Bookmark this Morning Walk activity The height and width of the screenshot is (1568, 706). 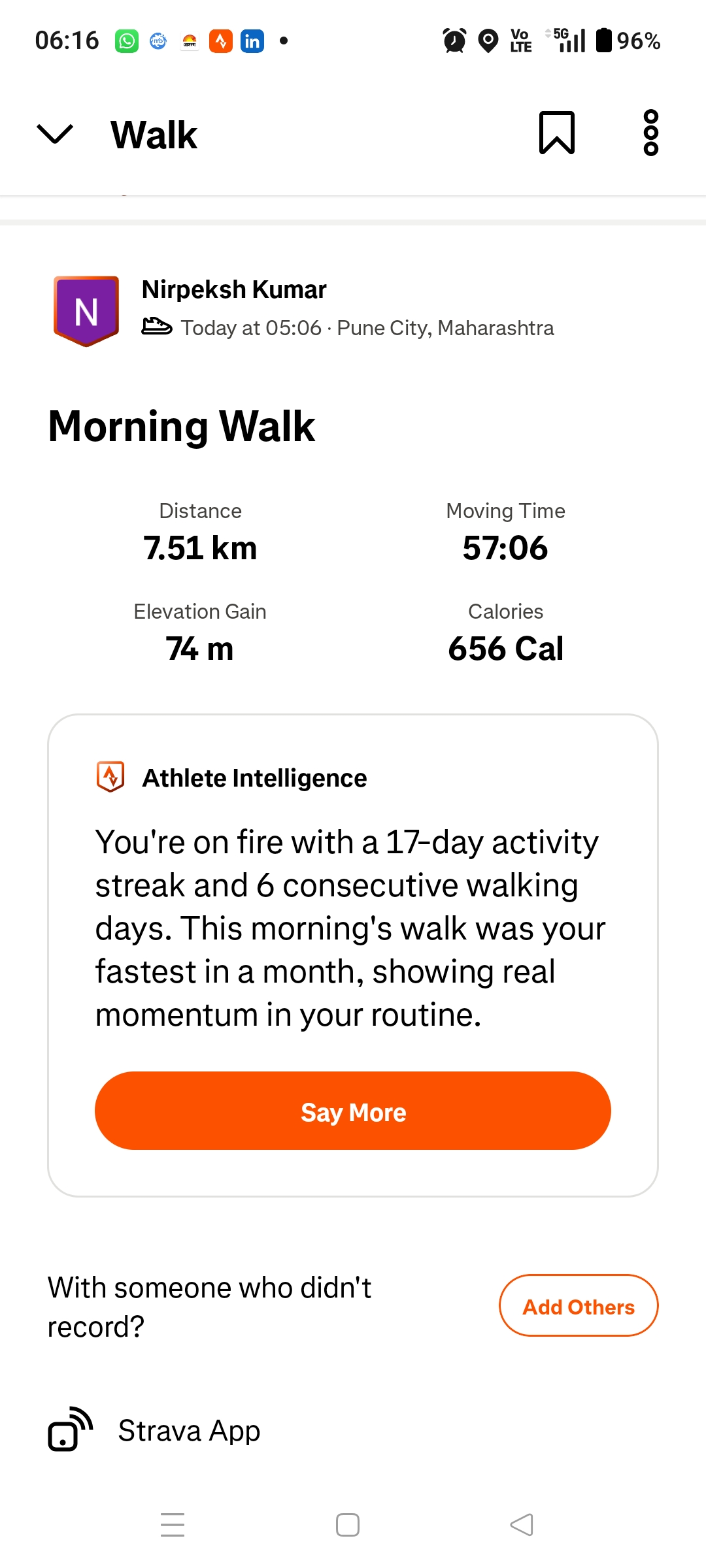[556, 133]
